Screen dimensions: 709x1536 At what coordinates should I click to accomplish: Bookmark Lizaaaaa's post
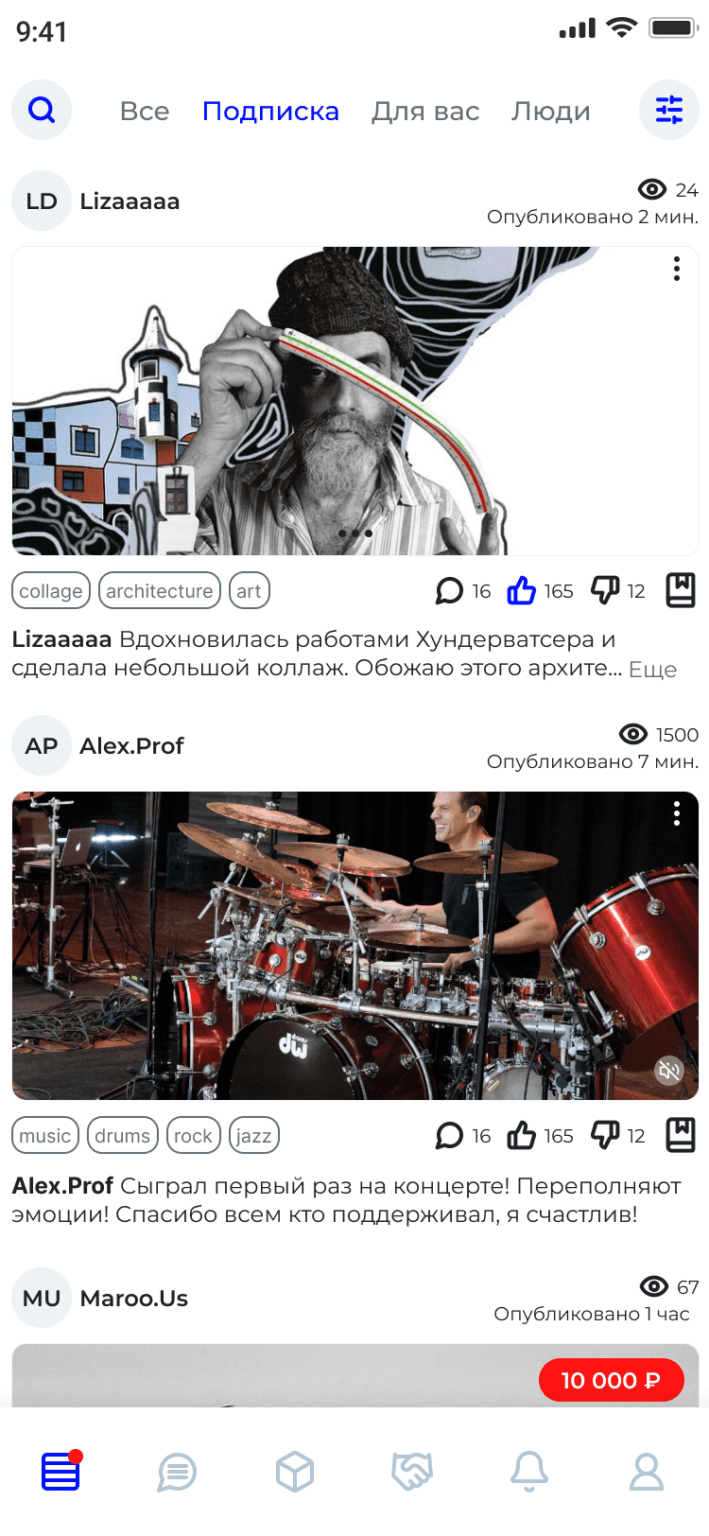pos(680,590)
